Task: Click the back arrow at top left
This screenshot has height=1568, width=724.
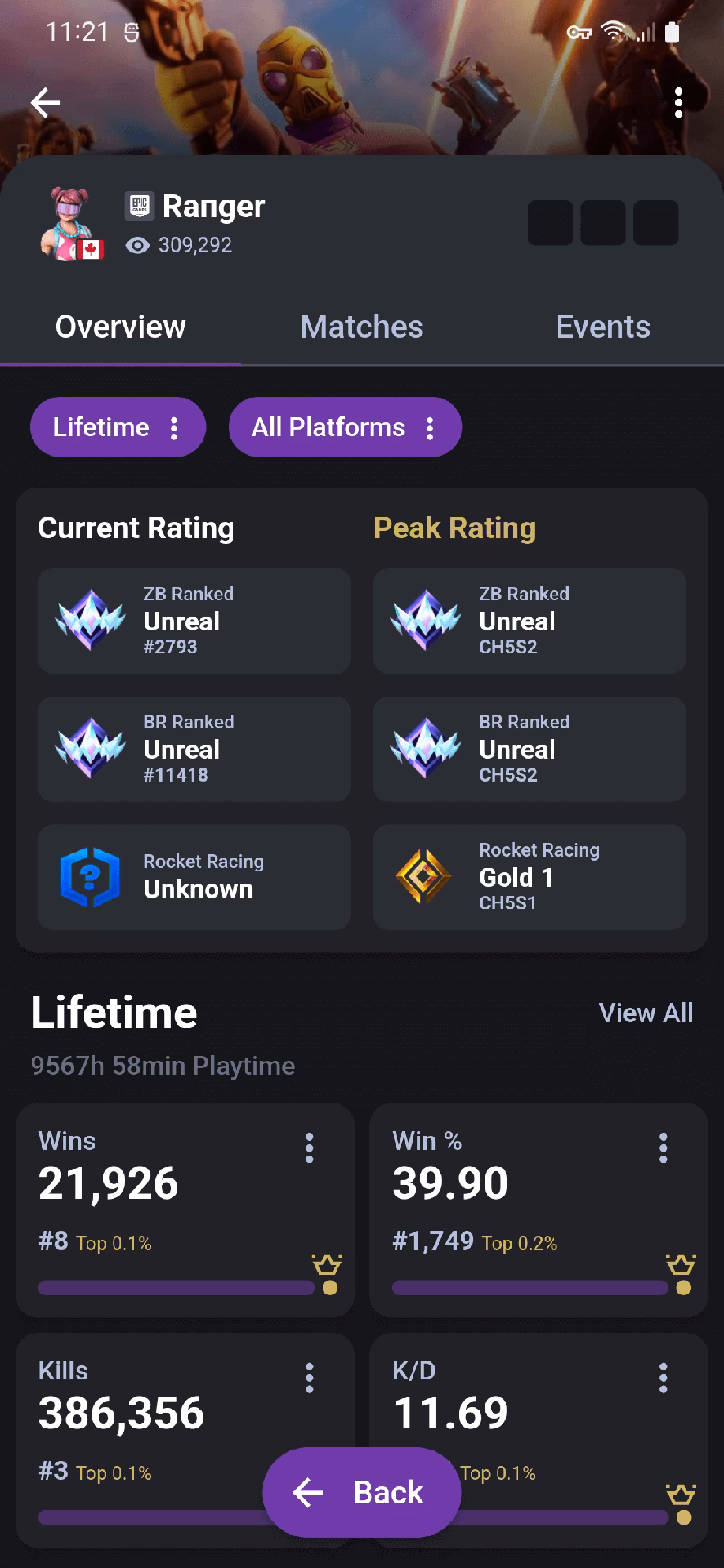Action: point(45,103)
